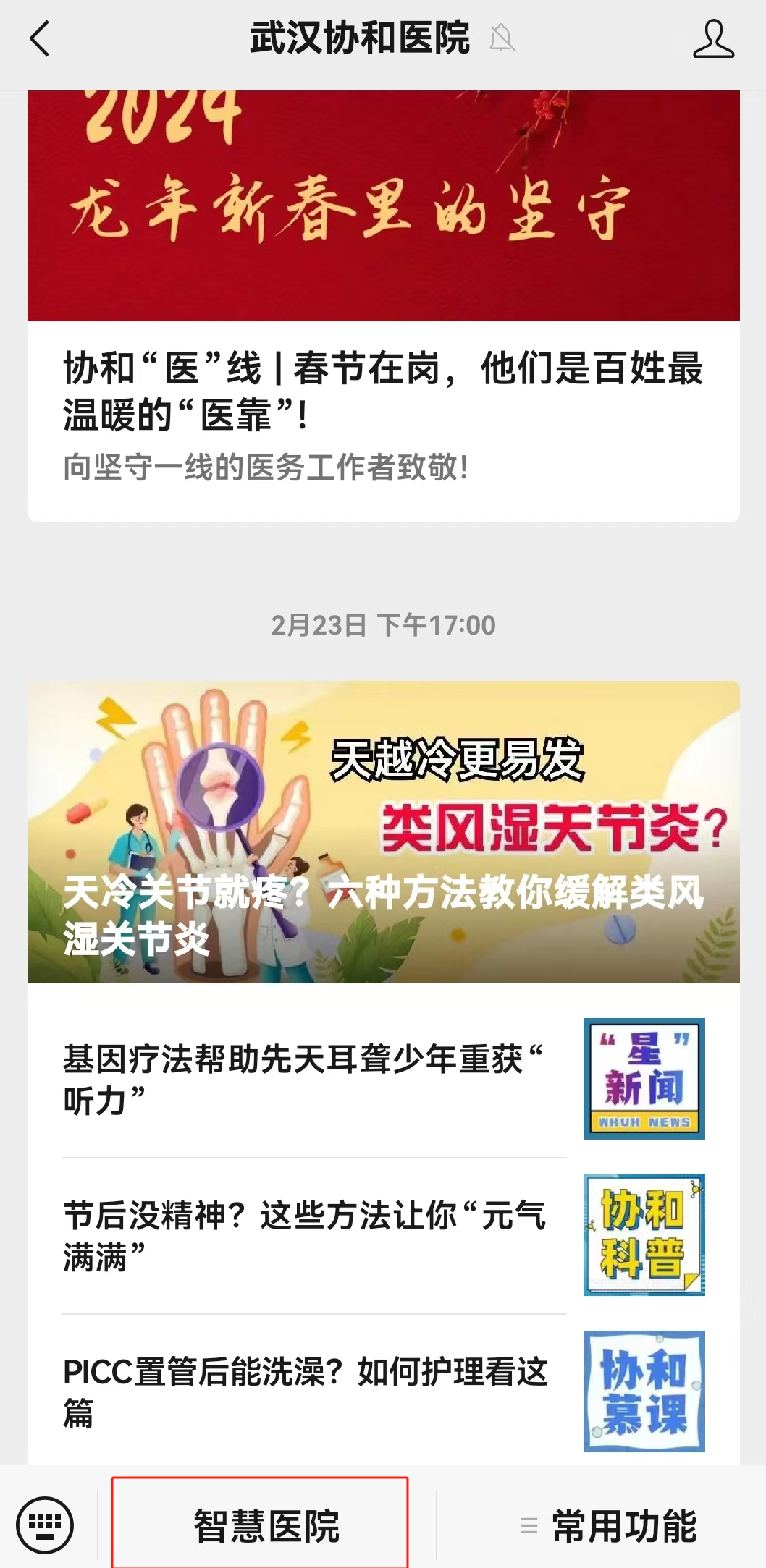Switch to keyboard input mode
This screenshot has width=766, height=1568.
45,1525
